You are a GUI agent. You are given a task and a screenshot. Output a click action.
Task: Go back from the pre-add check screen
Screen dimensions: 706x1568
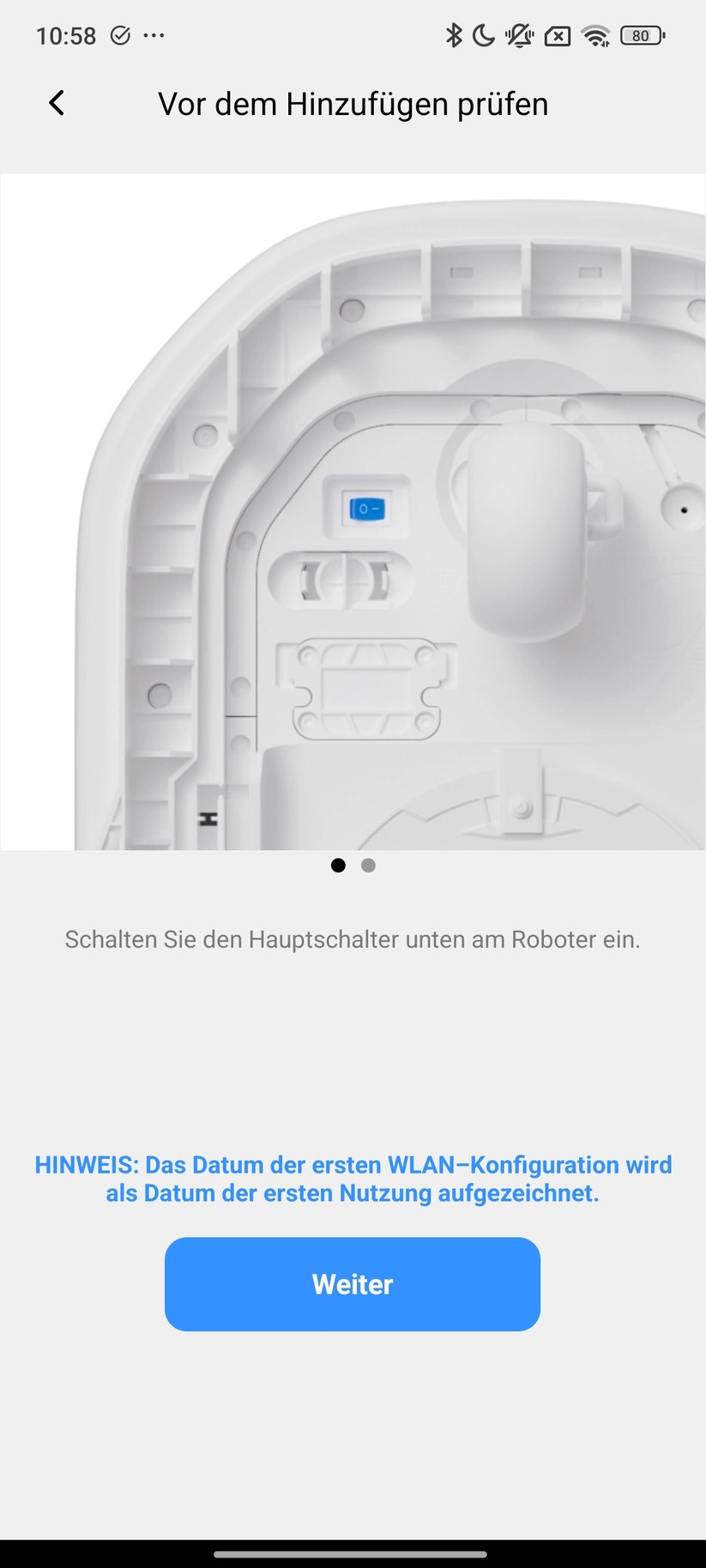pyautogui.click(x=57, y=104)
